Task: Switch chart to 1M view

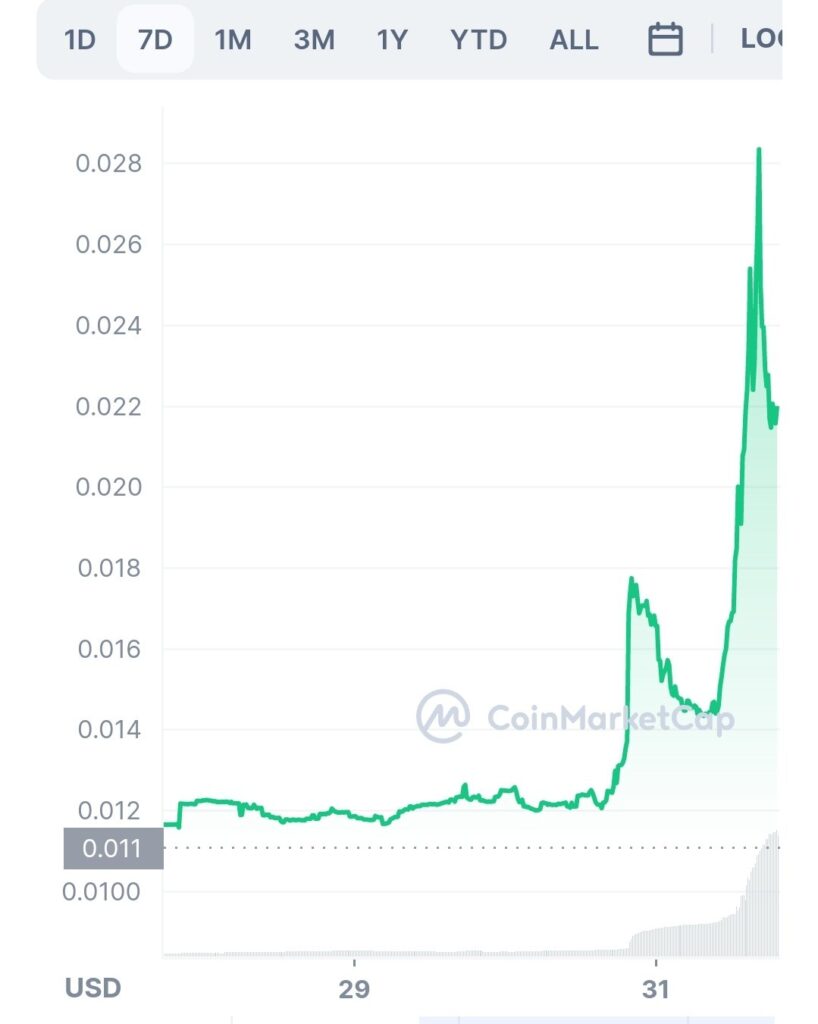Action: pos(234,39)
